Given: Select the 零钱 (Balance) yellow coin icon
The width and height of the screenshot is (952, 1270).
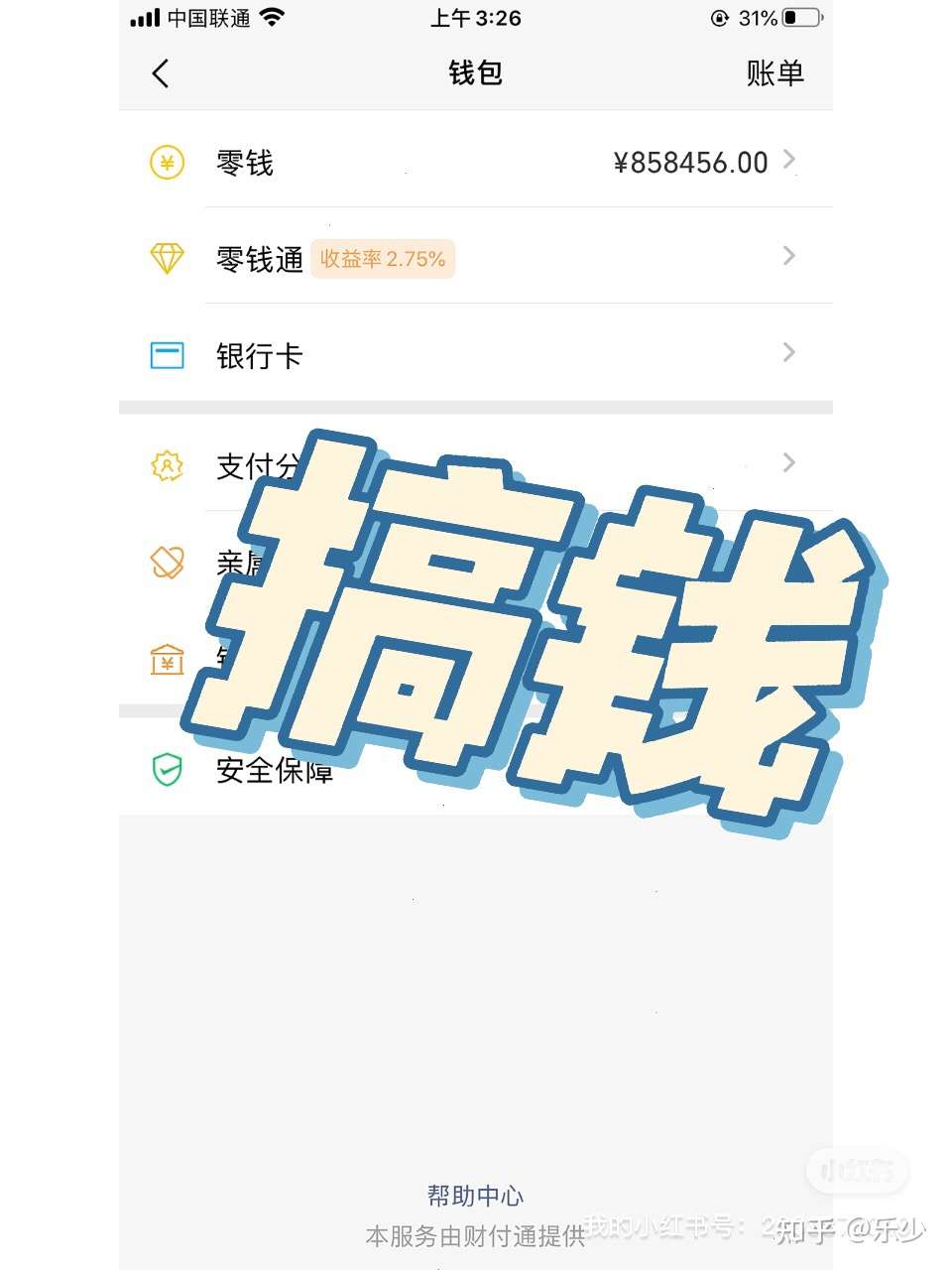Looking at the screenshot, I should pos(167,162).
